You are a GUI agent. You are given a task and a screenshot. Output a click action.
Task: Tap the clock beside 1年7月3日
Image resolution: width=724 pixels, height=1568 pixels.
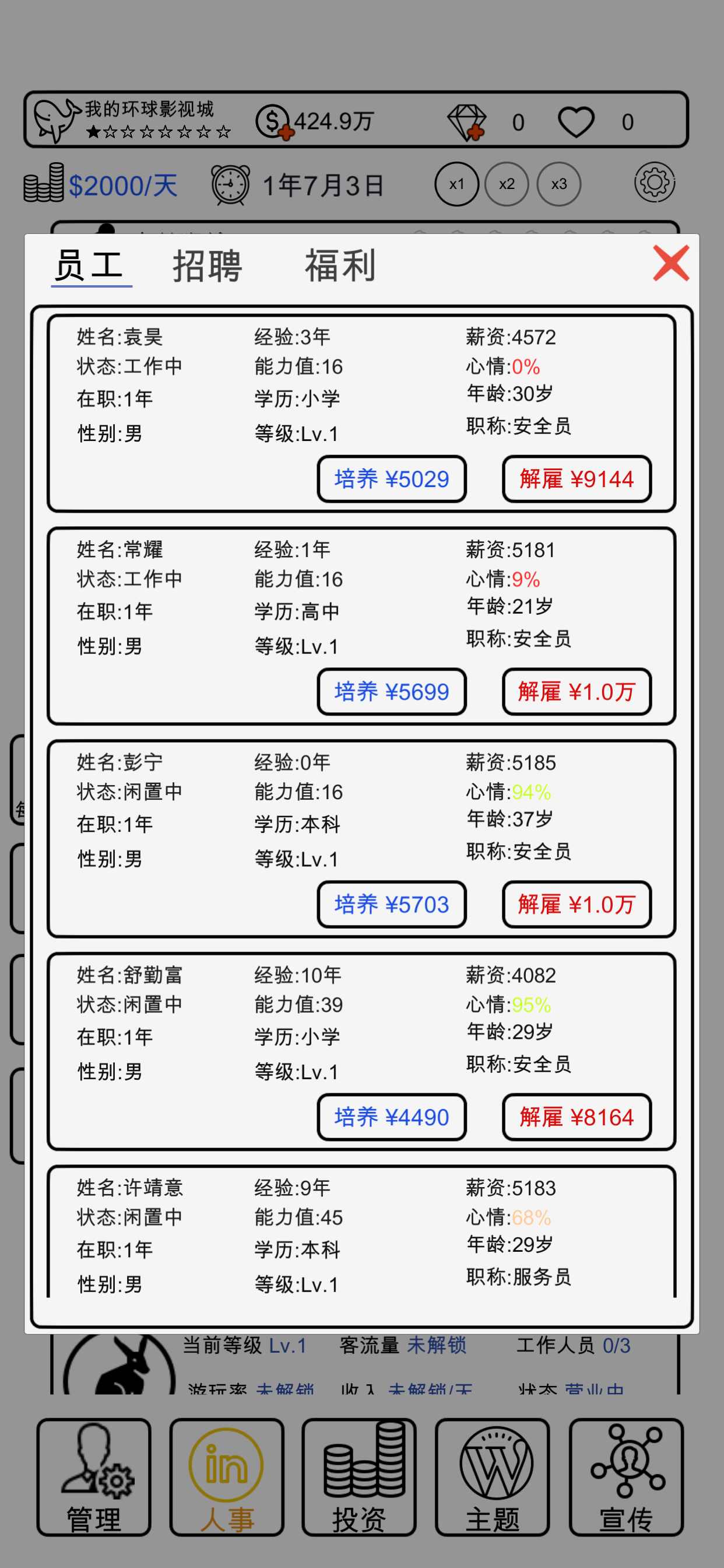(x=229, y=183)
